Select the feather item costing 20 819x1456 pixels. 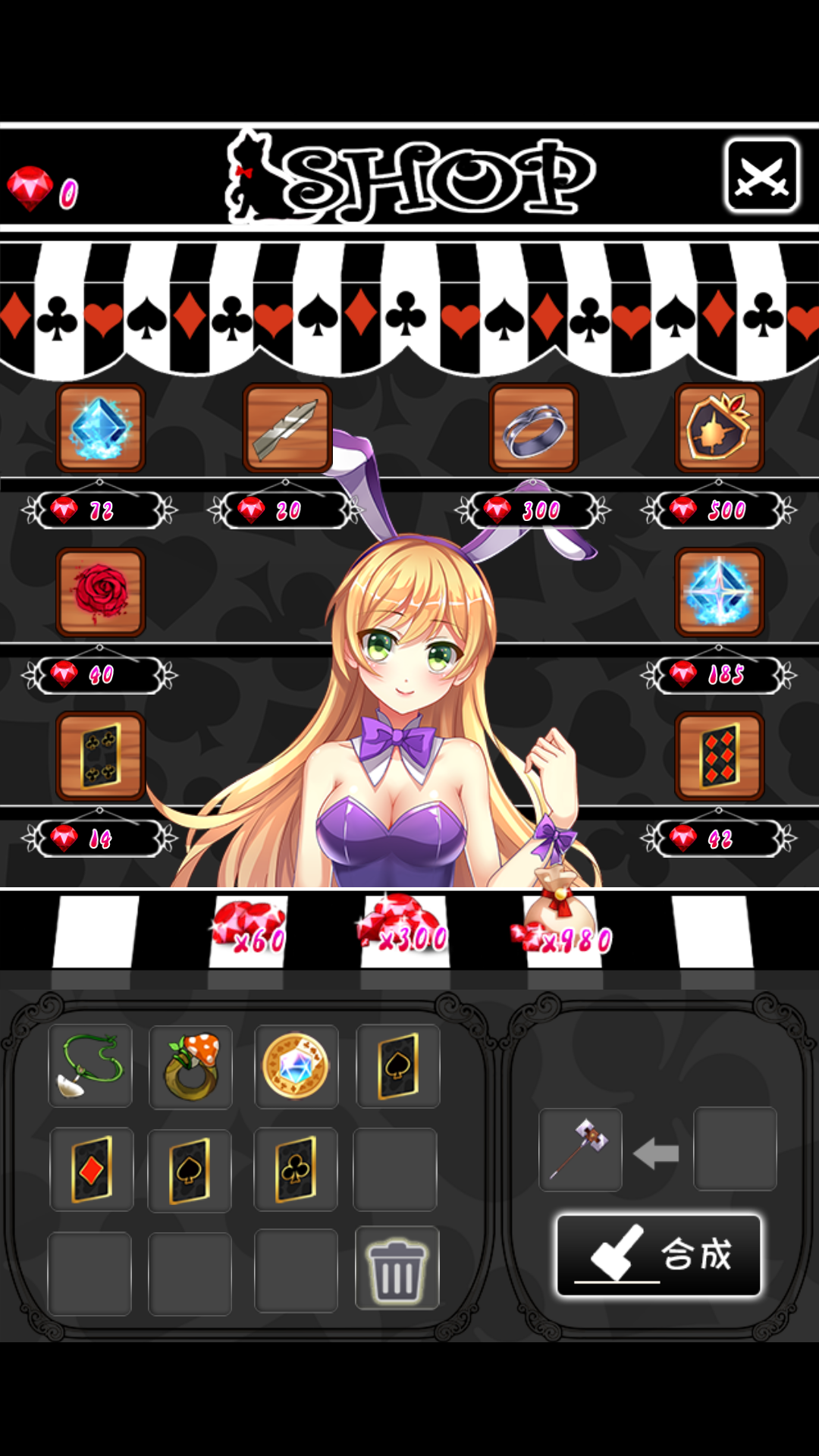(287, 428)
